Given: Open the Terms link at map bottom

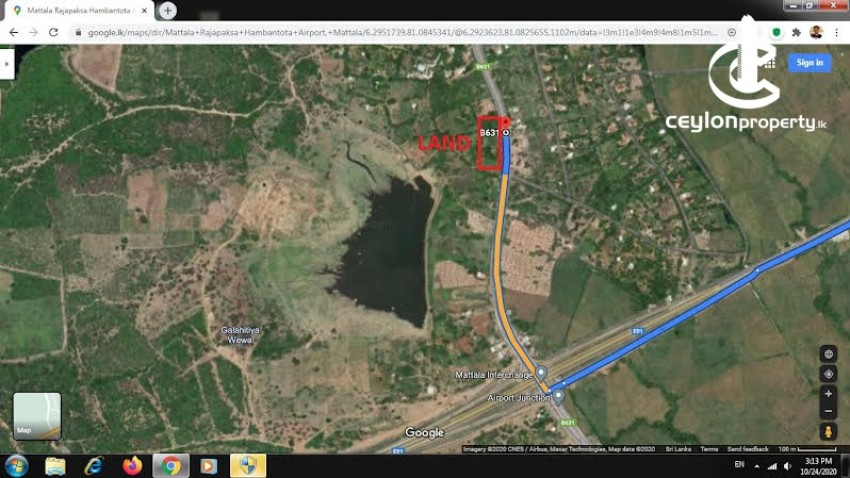Looking at the screenshot, I should [709, 449].
